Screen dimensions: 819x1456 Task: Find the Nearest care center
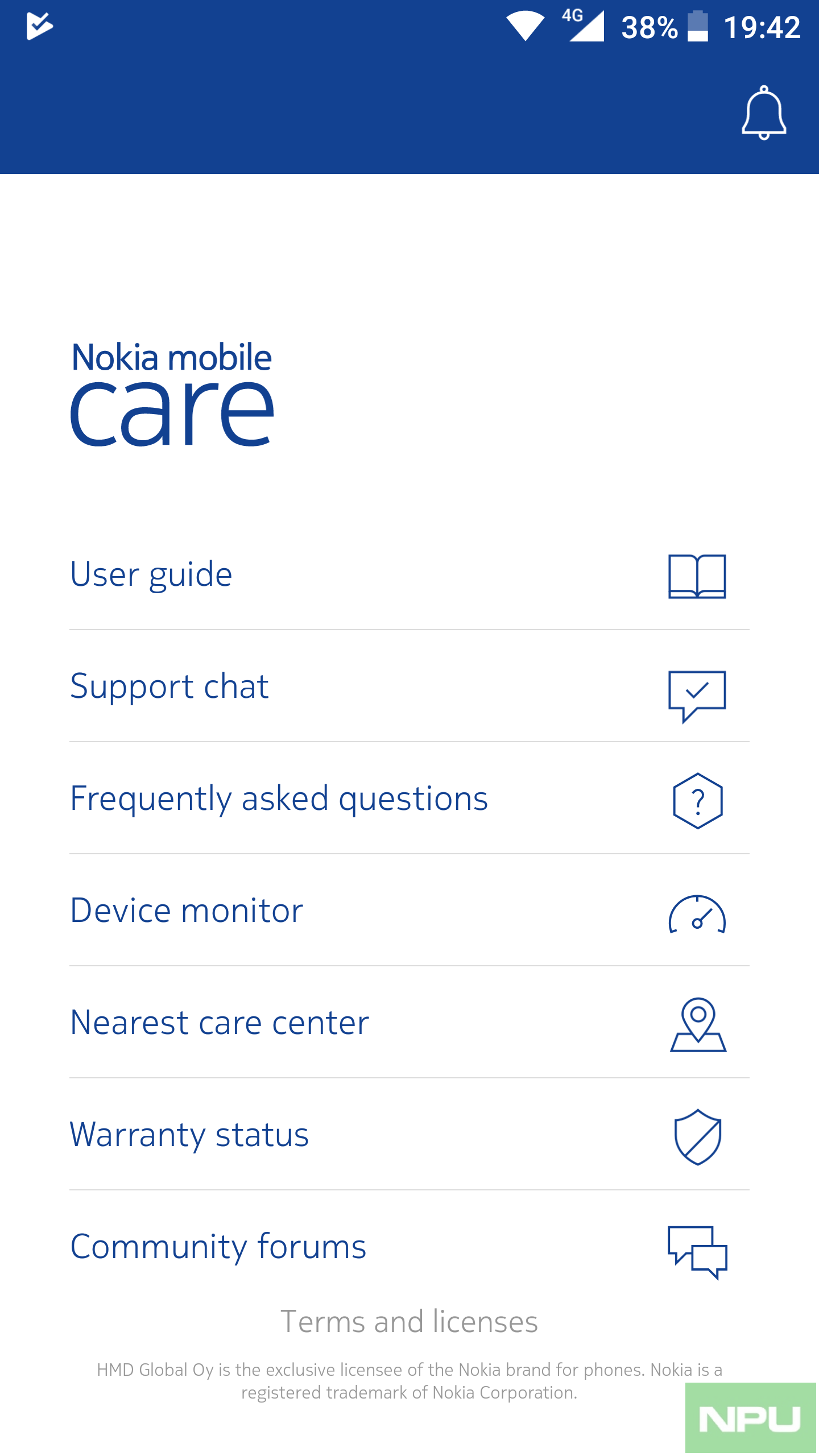coord(409,1023)
